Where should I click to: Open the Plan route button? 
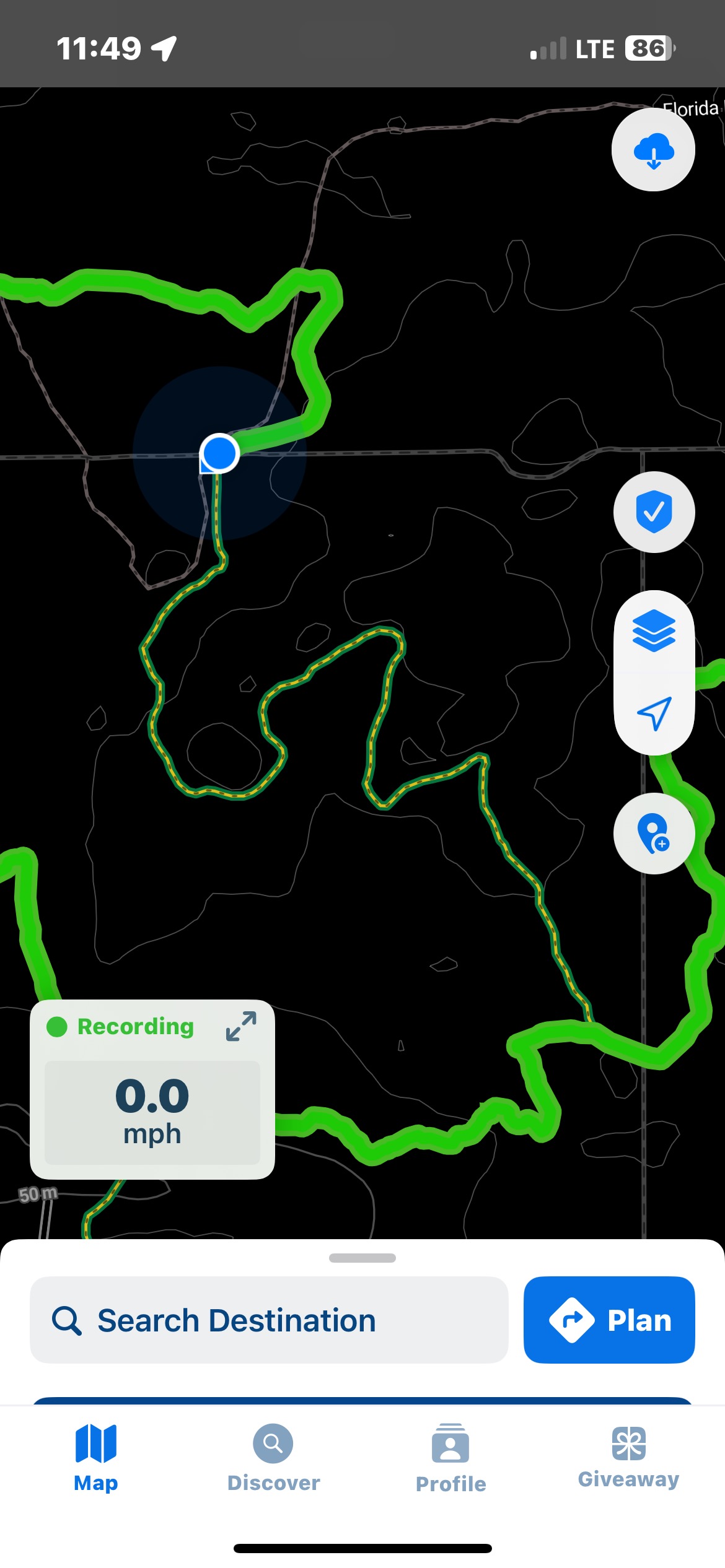(x=609, y=1320)
